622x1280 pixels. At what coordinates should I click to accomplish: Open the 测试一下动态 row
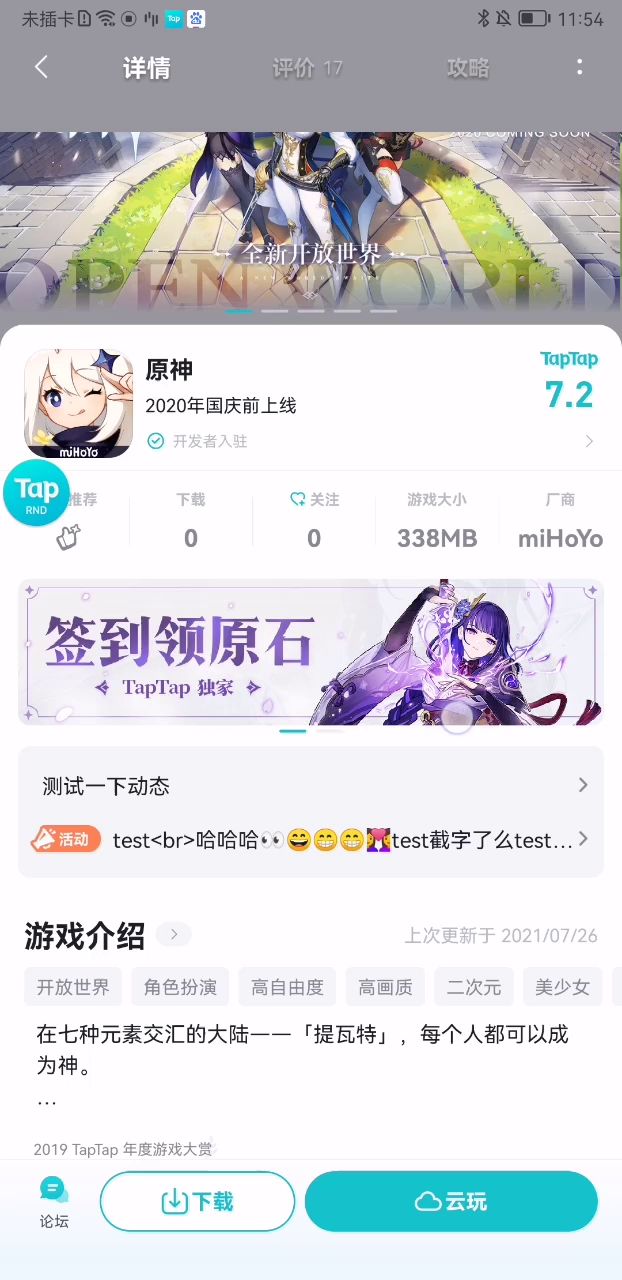[x=311, y=786]
